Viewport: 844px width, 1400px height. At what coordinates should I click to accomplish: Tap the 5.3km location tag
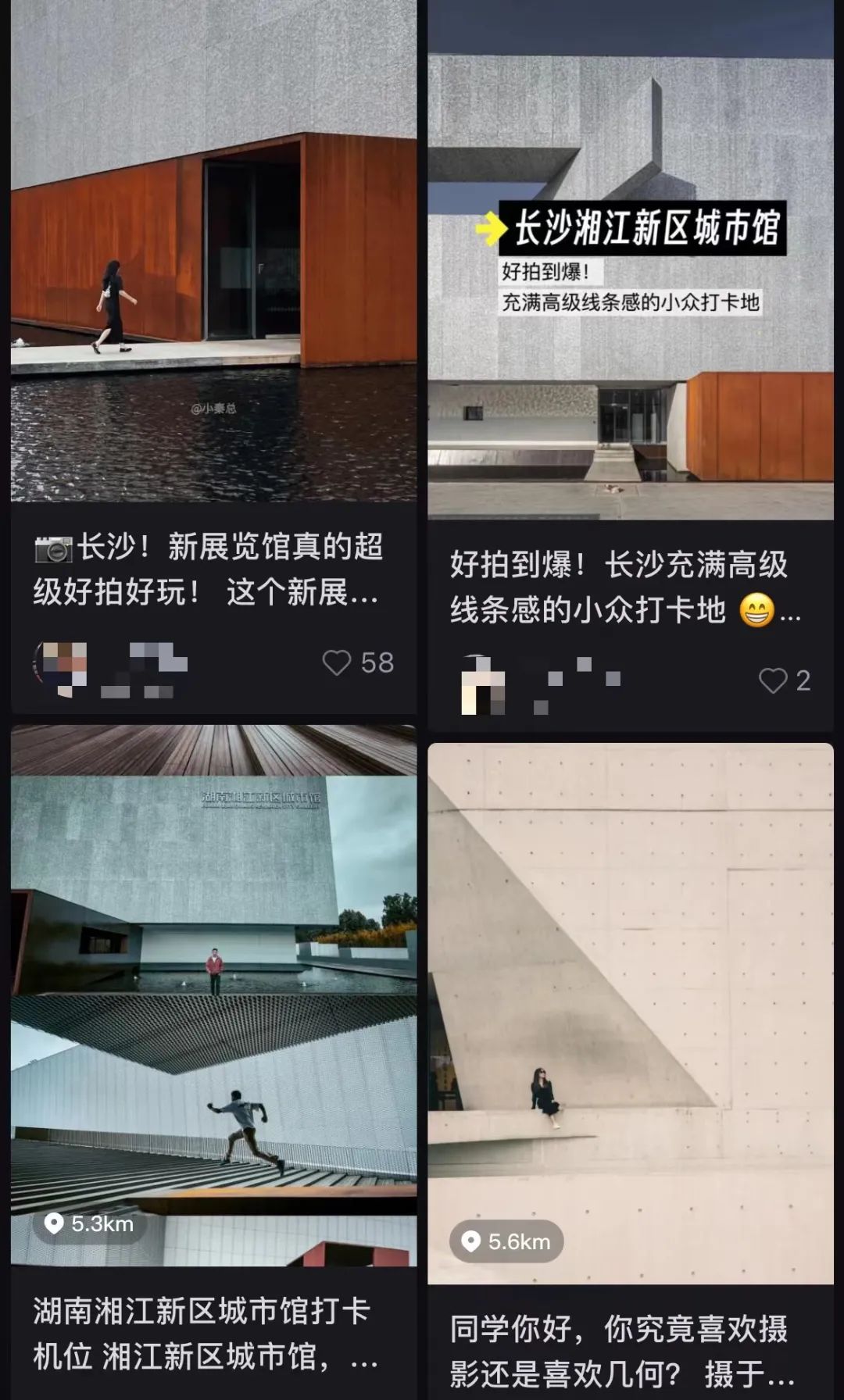[x=89, y=1223]
